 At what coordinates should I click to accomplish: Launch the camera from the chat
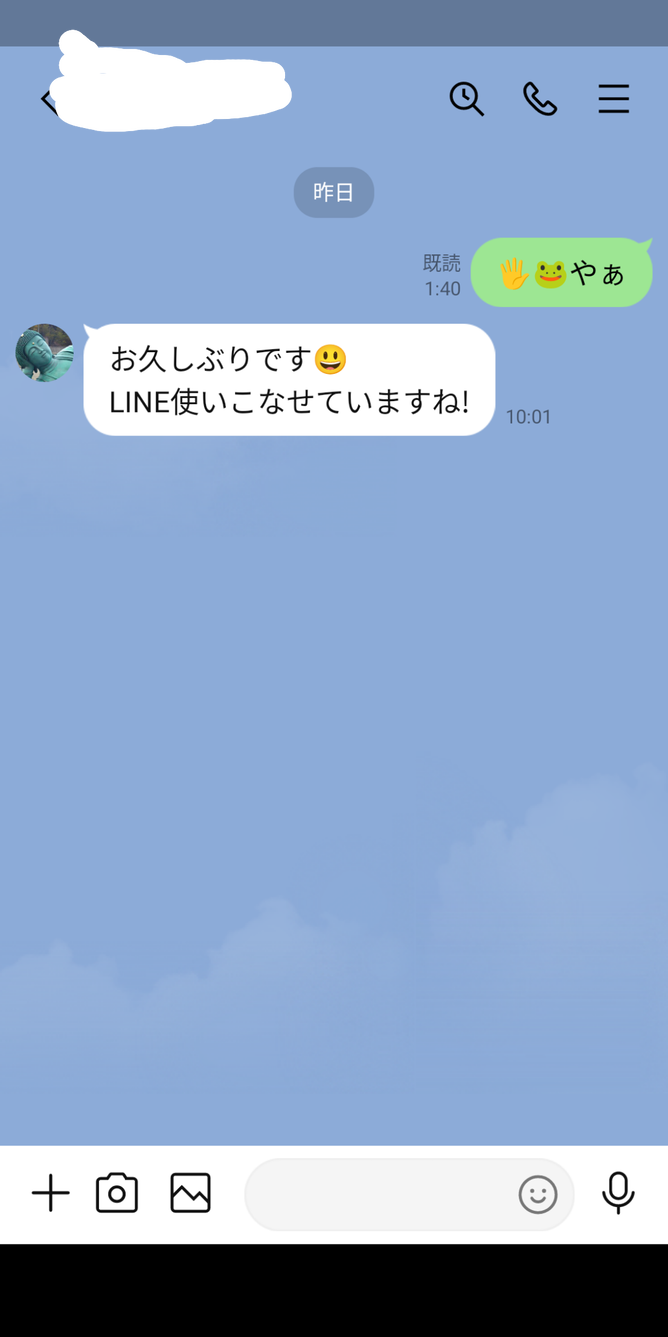[x=117, y=1193]
